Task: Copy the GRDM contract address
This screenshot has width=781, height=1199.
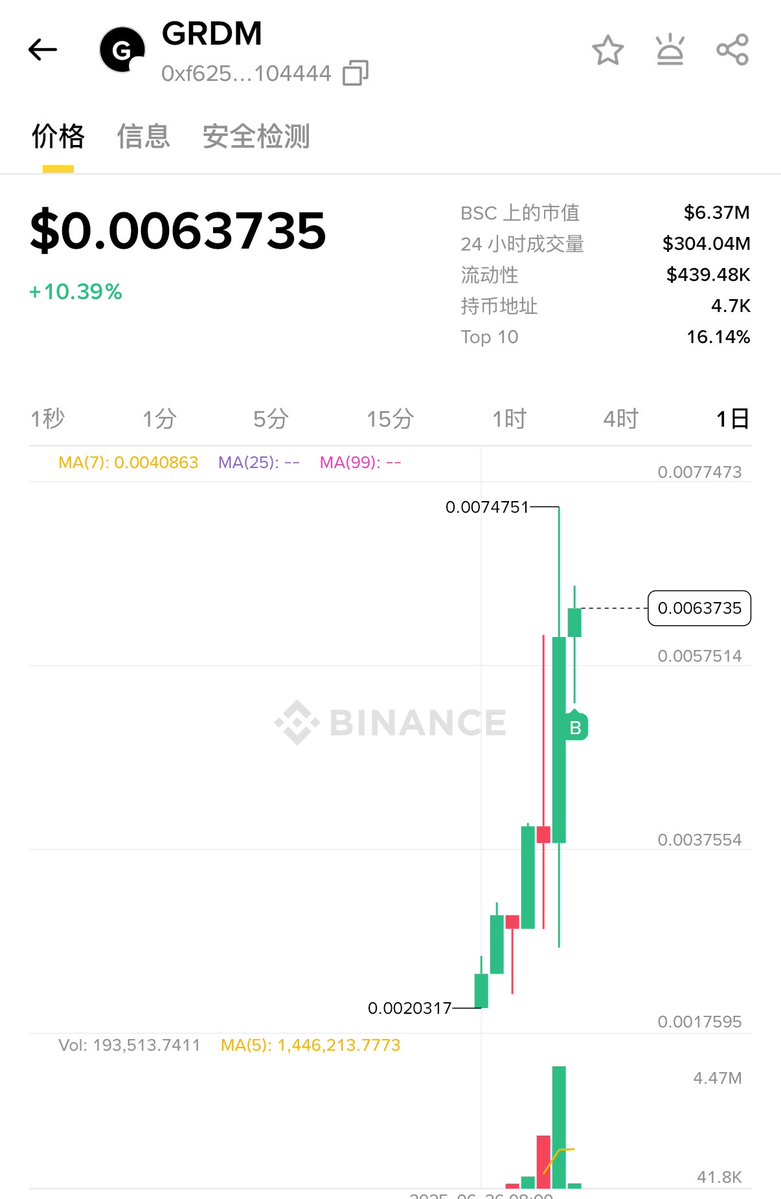Action: click(x=355, y=73)
